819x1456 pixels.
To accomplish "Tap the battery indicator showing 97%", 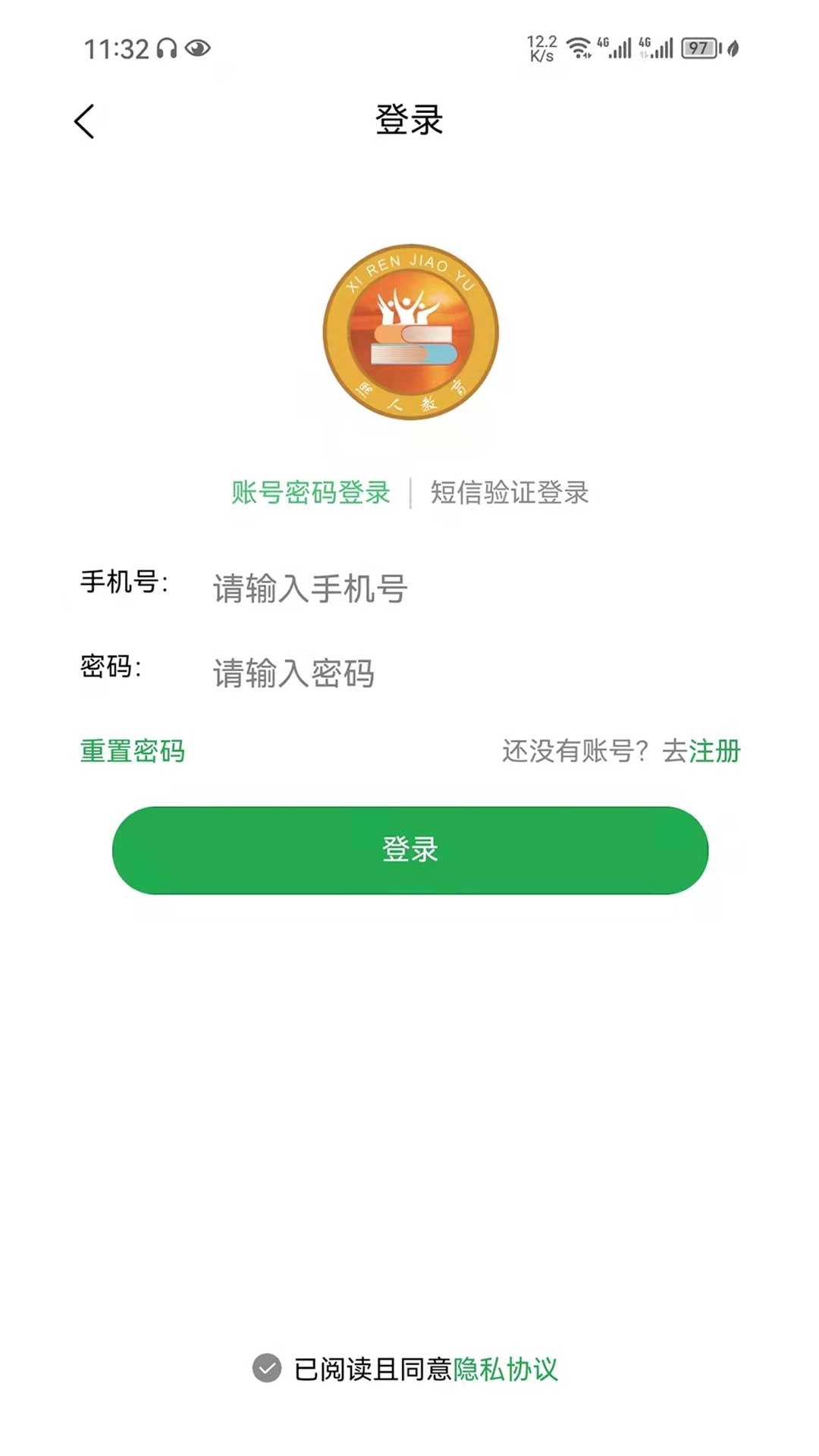I will point(699,47).
